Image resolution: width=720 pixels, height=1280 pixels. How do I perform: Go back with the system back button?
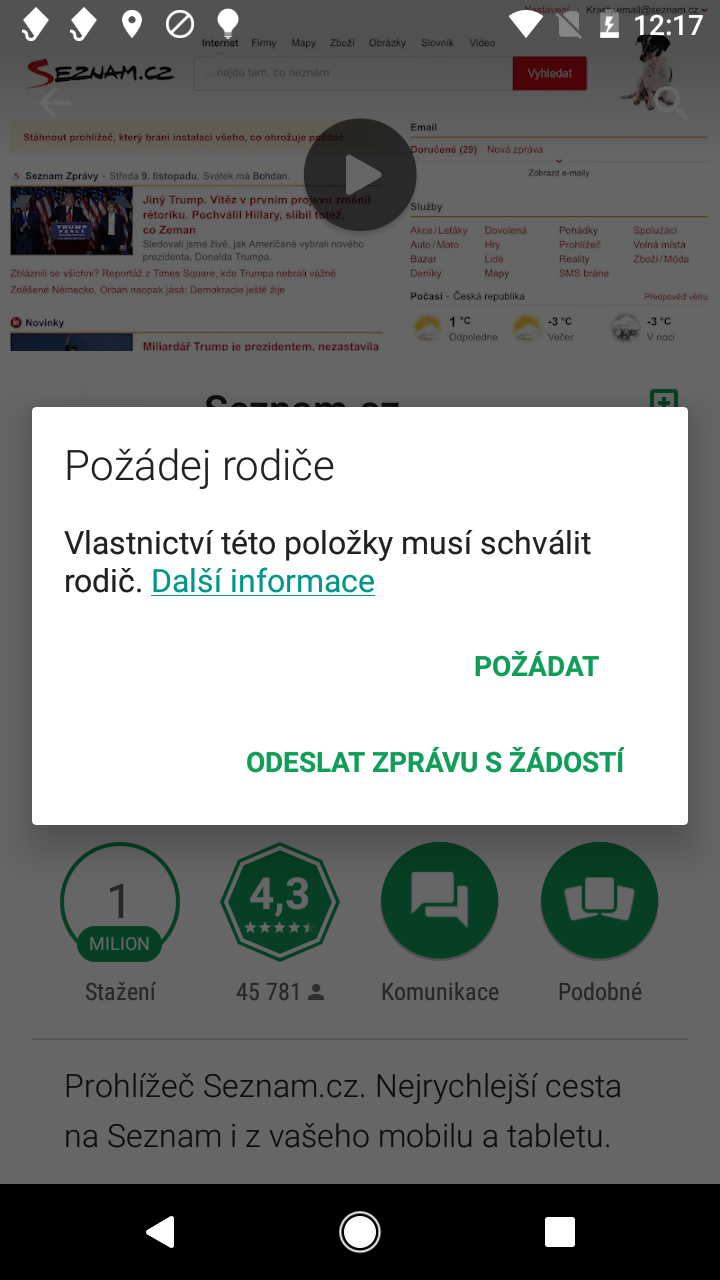tap(160, 1232)
